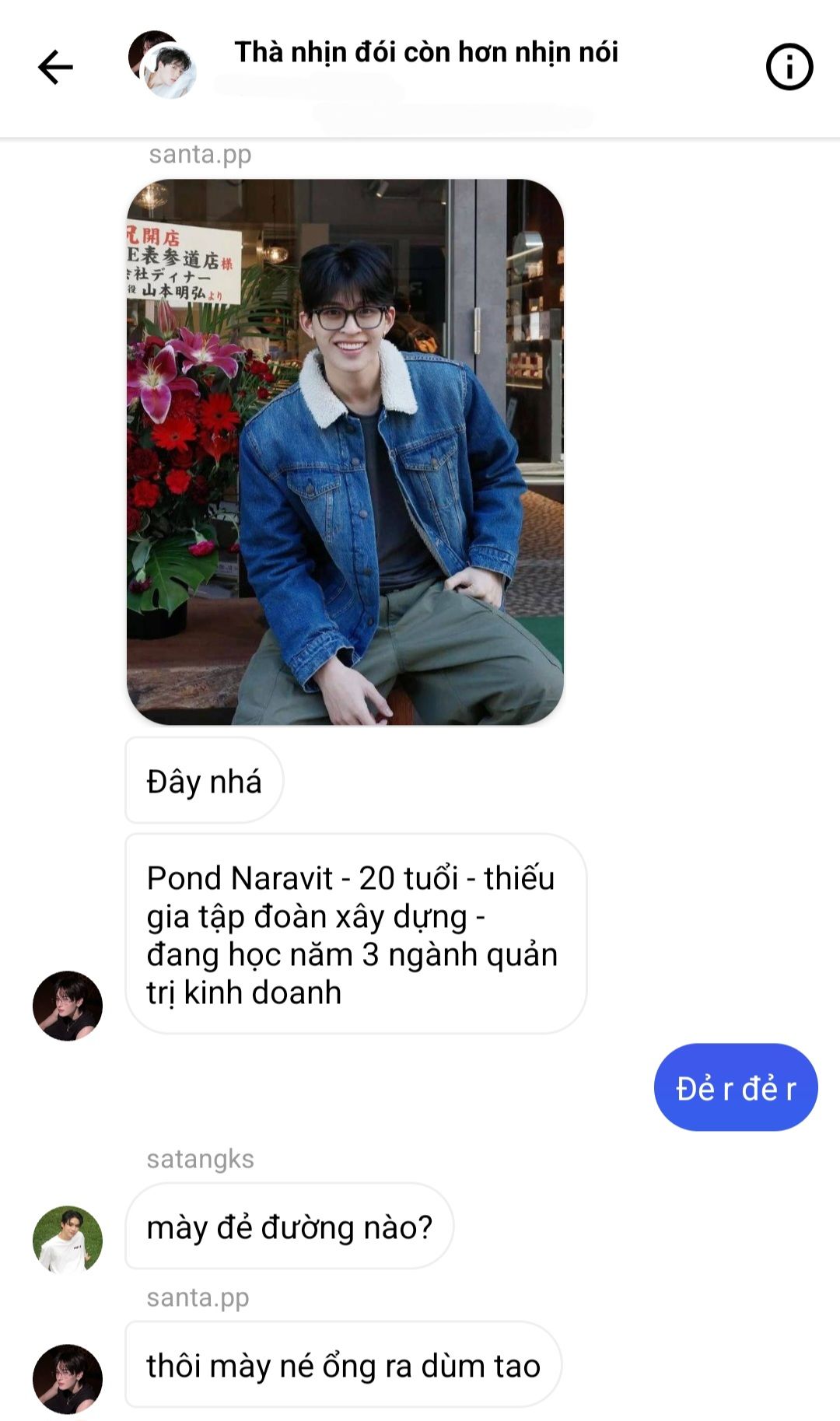Viewport: 840px width, 1421px height.
Task: Tap santa.pp avatar beside Pond Naravit message
Action: 68,1006
